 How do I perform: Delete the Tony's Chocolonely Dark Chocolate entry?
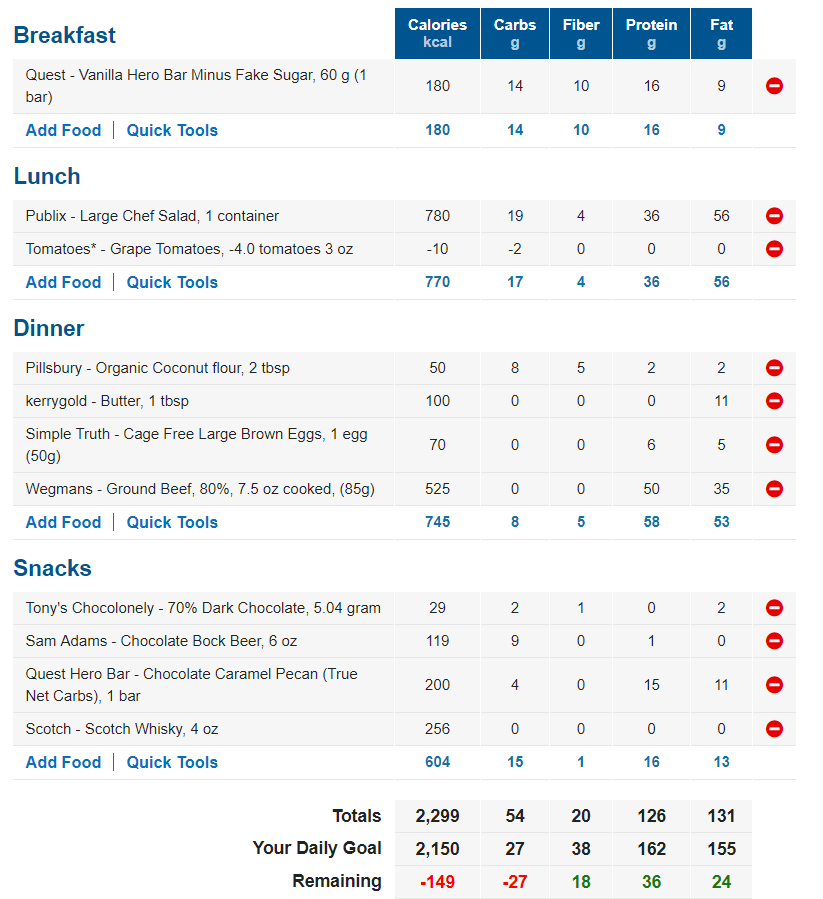tap(774, 608)
